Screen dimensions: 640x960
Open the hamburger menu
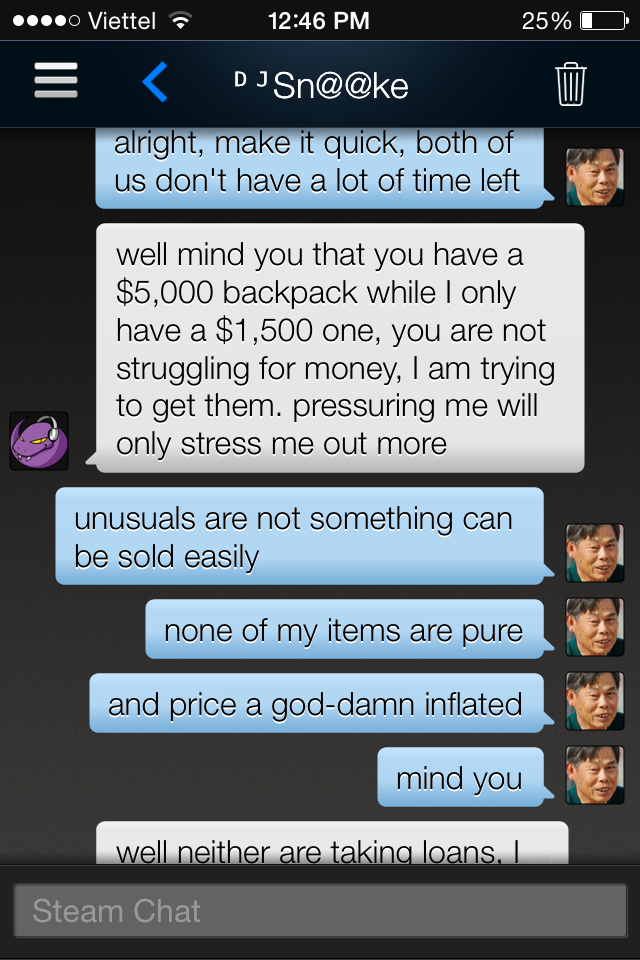click(56, 82)
